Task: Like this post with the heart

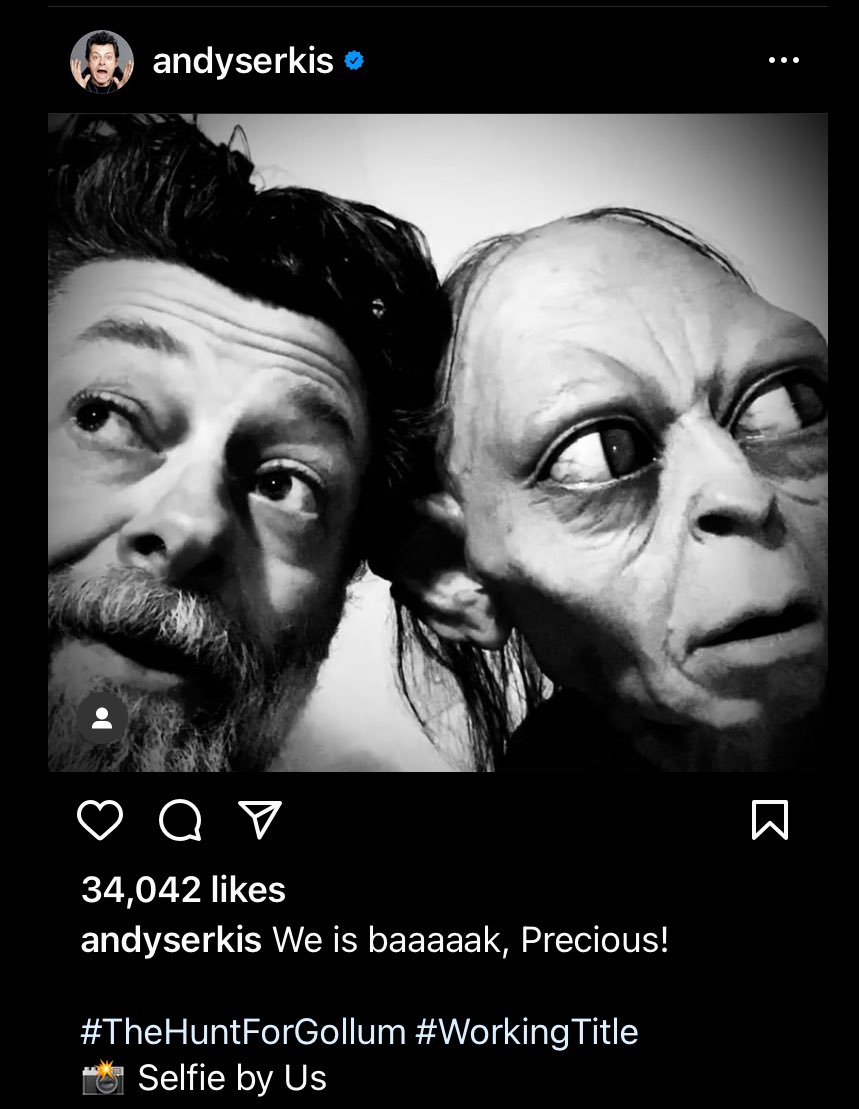Action: click(x=100, y=820)
